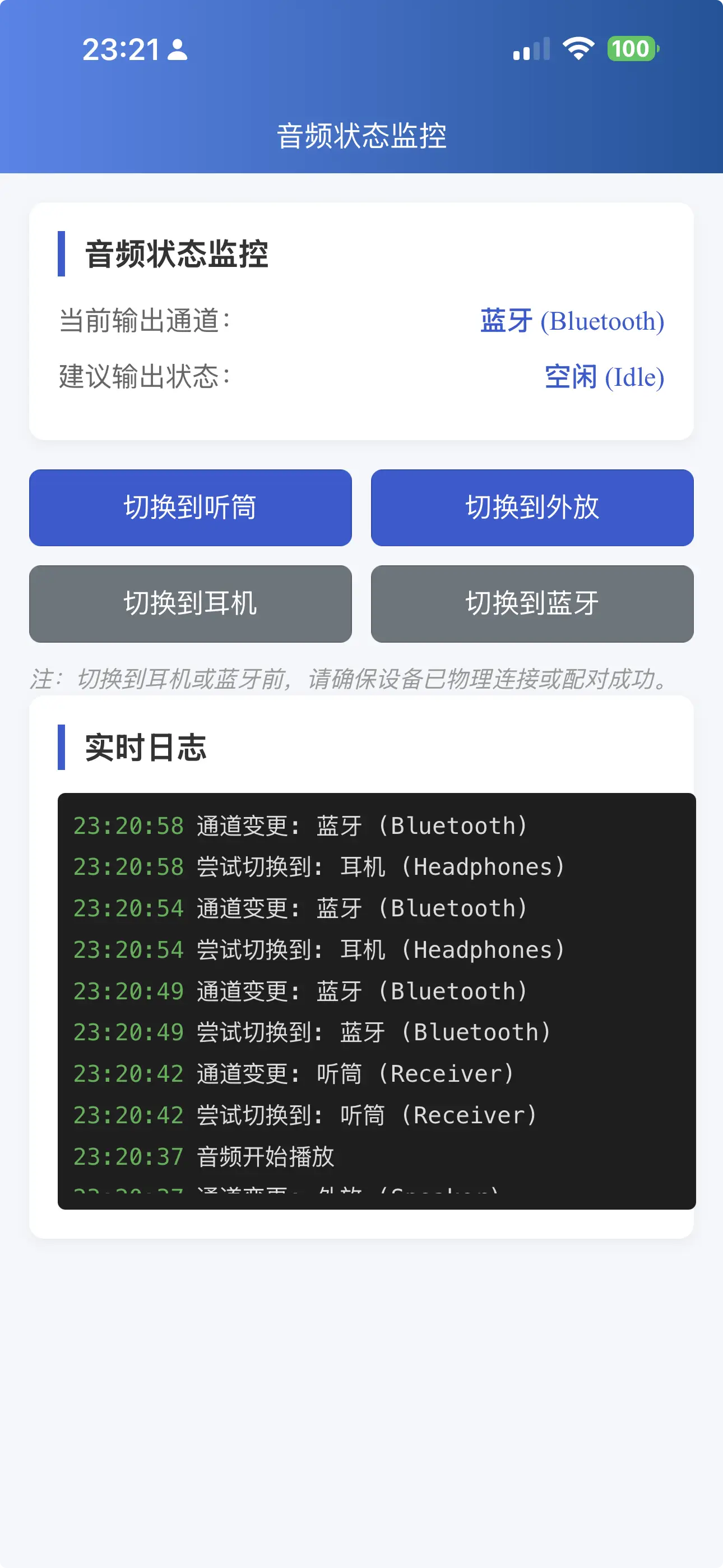Switch output with 切换到蓝牙
The image size is (723, 1568).
(x=532, y=604)
